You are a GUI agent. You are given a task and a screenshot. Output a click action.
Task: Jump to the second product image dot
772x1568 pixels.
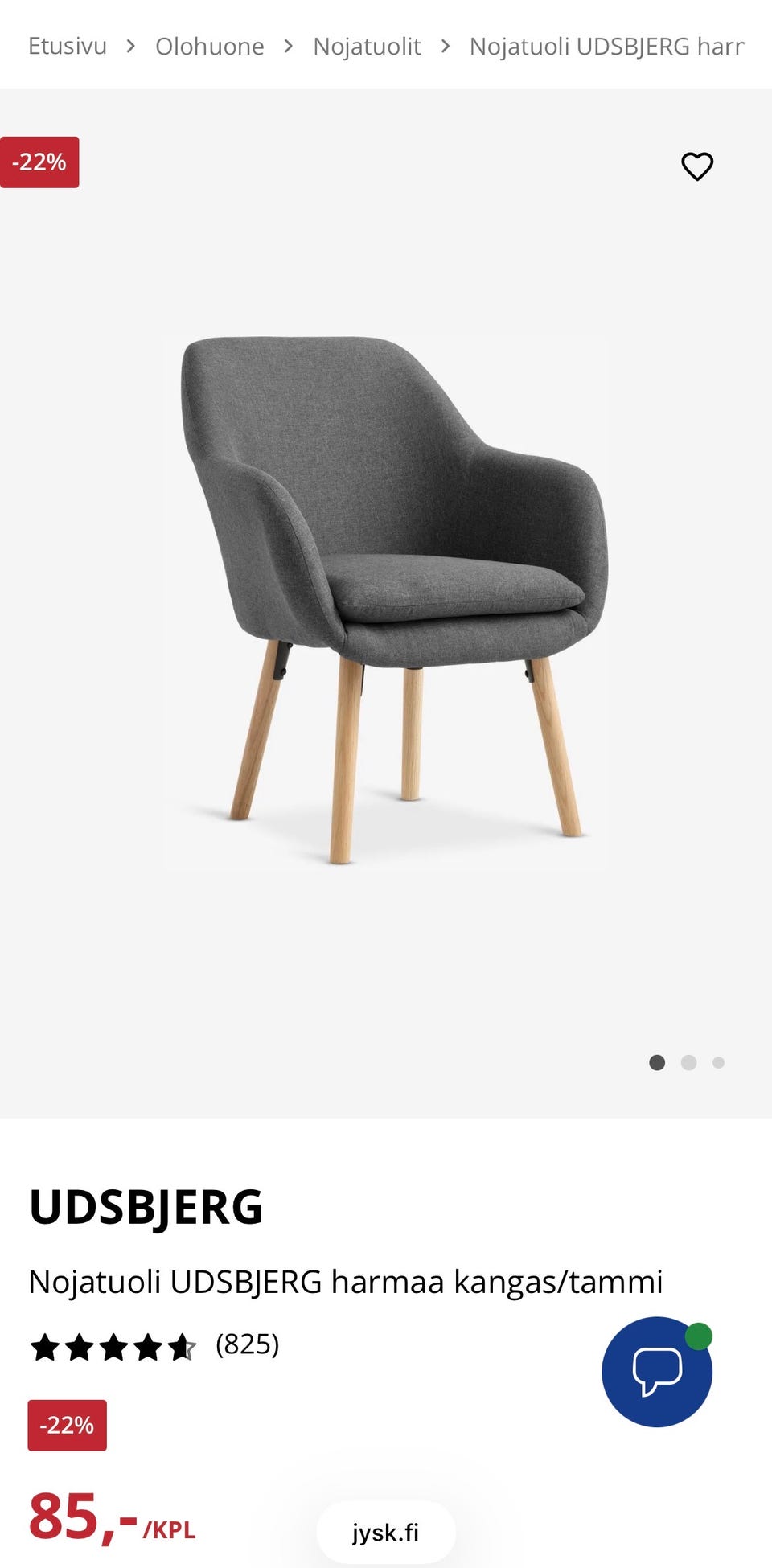pos(688,1062)
